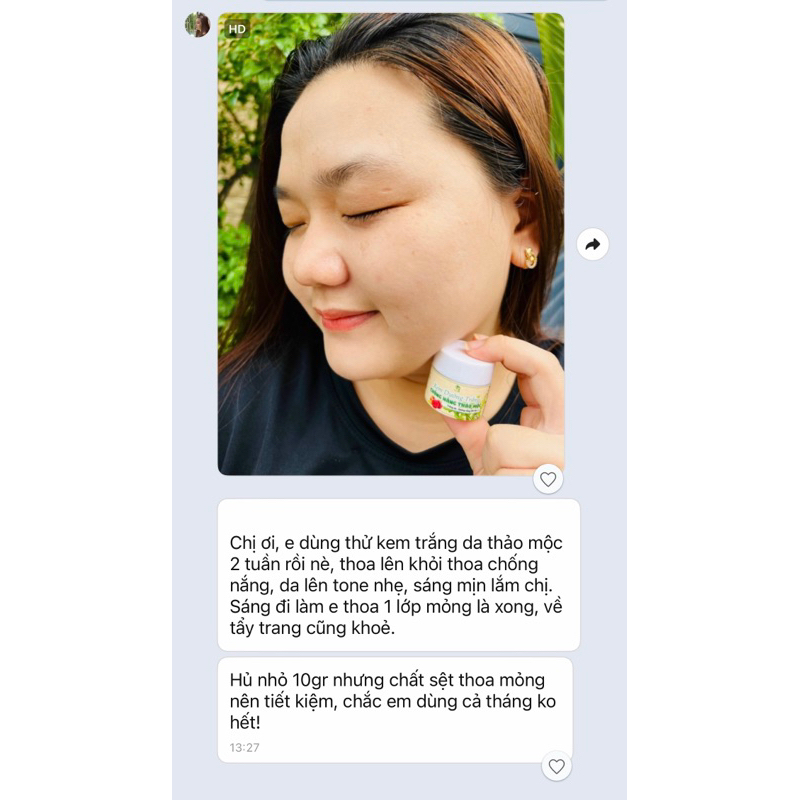Open the sender's profile avatar

click(x=197, y=24)
